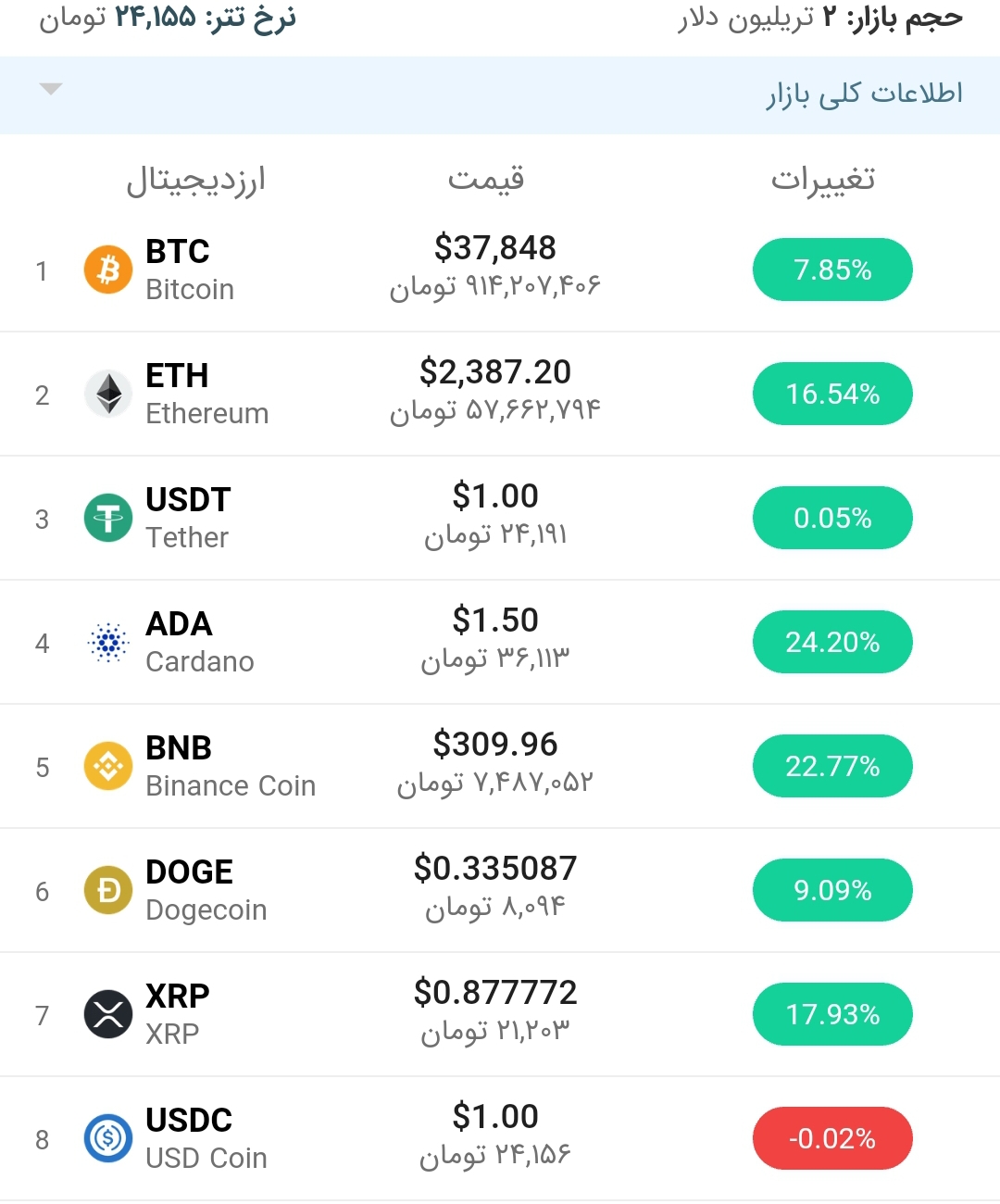This screenshot has height=1204, width=1000.
Task: Click the Ethereum logo icon
Action: coord(108,394)
